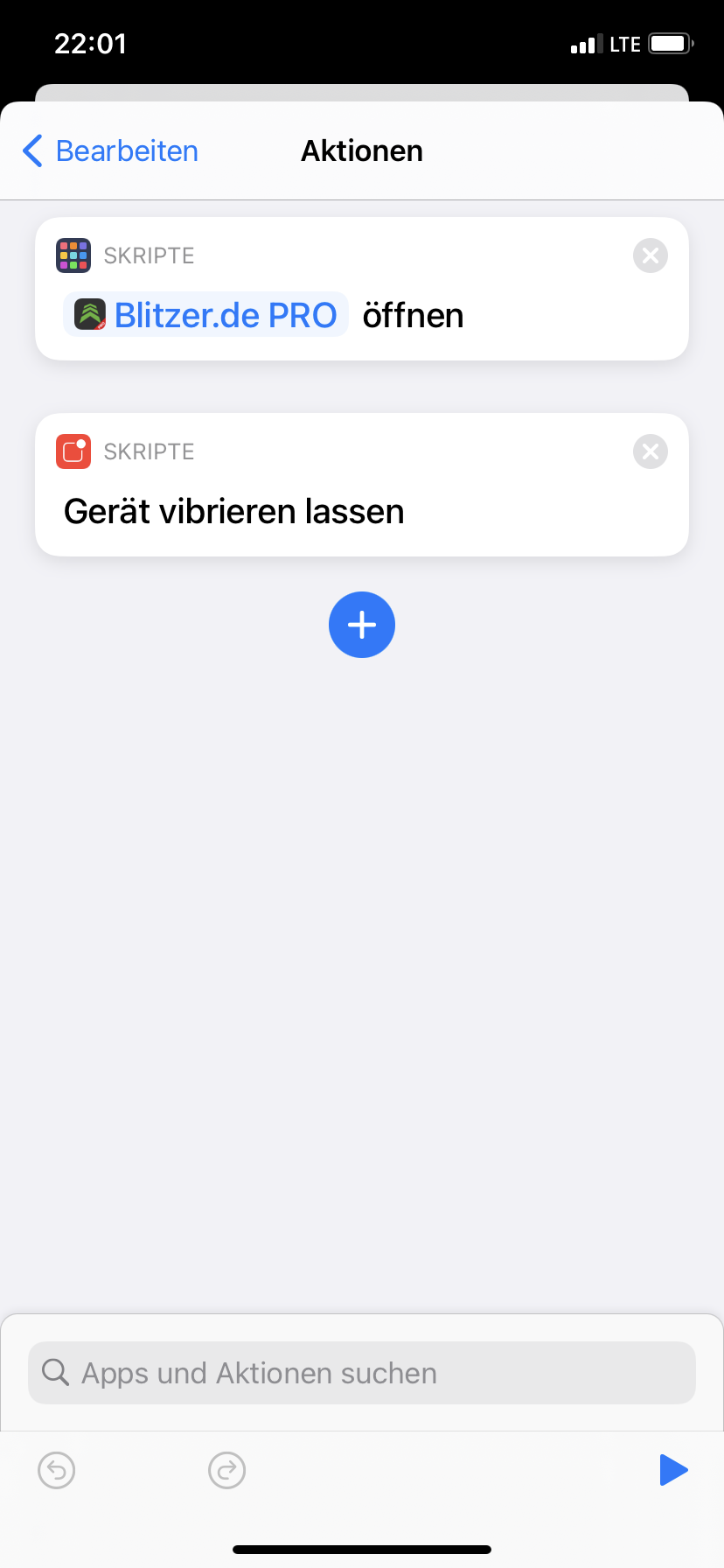Remove the Blitzer.de PRO öffnen action

tap(650, 255)
